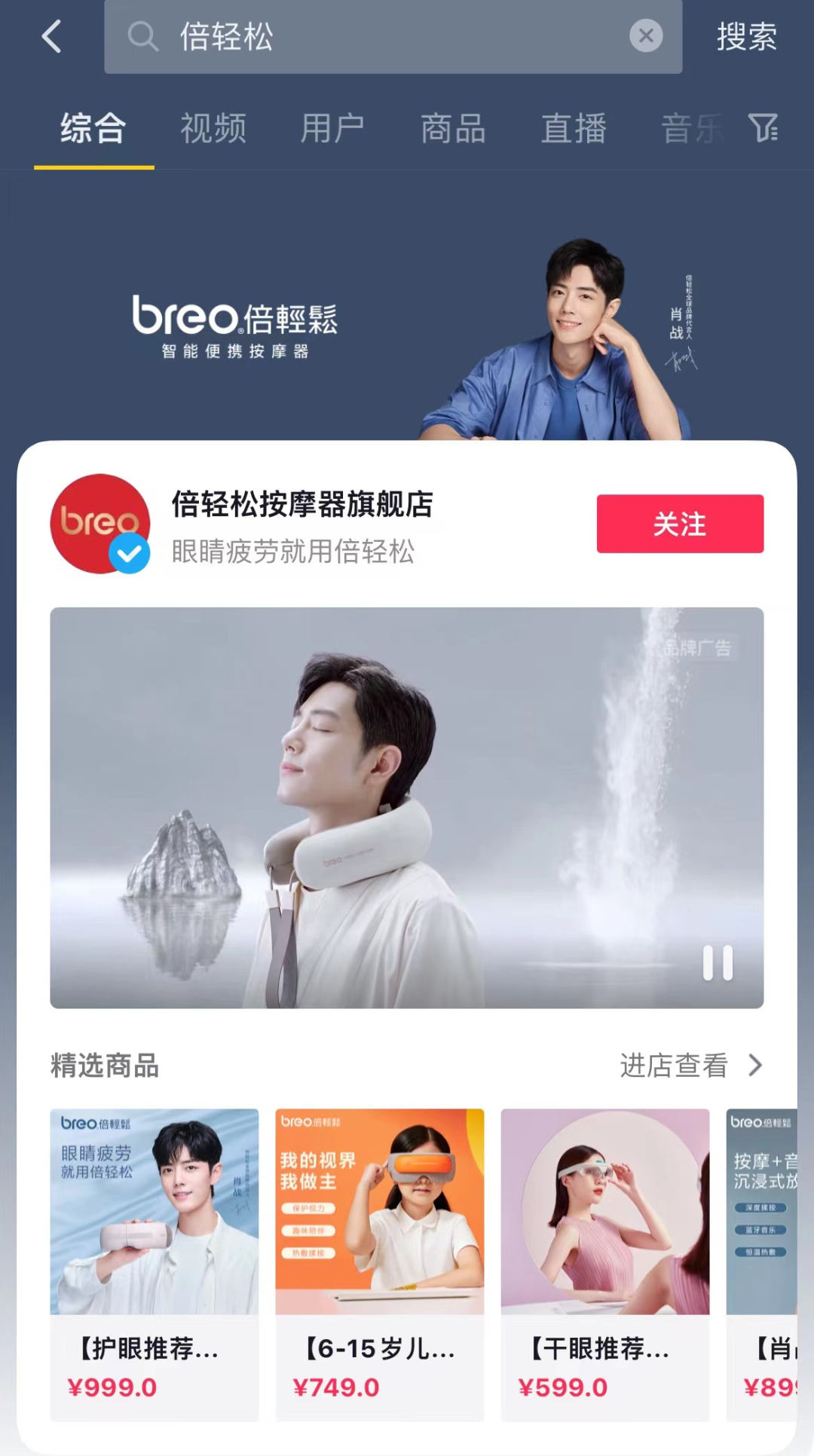
Task: Open the 倍轻松按摩器旗舰店 profile avatar
Action: 99,523
